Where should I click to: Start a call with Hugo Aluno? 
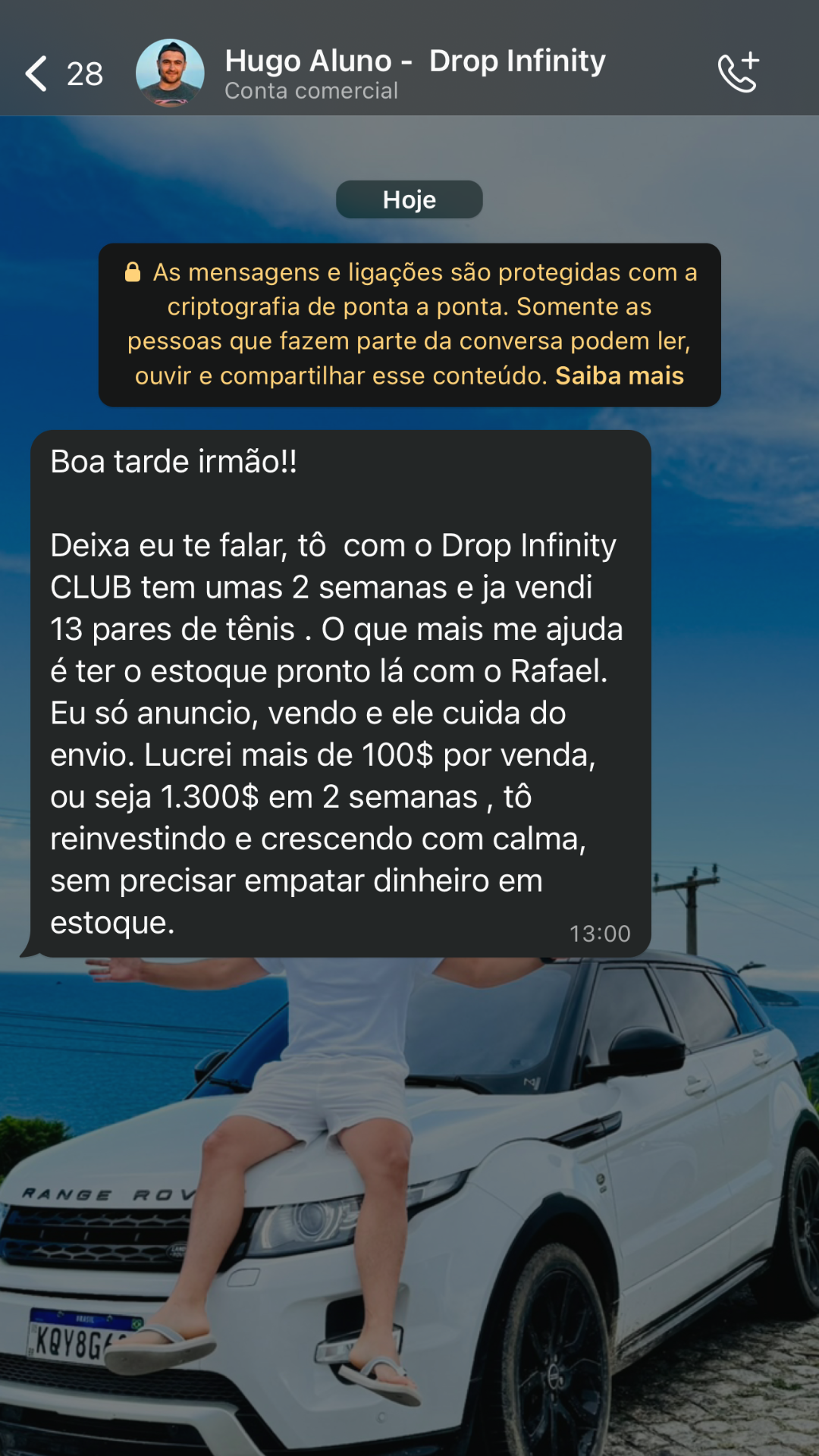pos(738,73)
